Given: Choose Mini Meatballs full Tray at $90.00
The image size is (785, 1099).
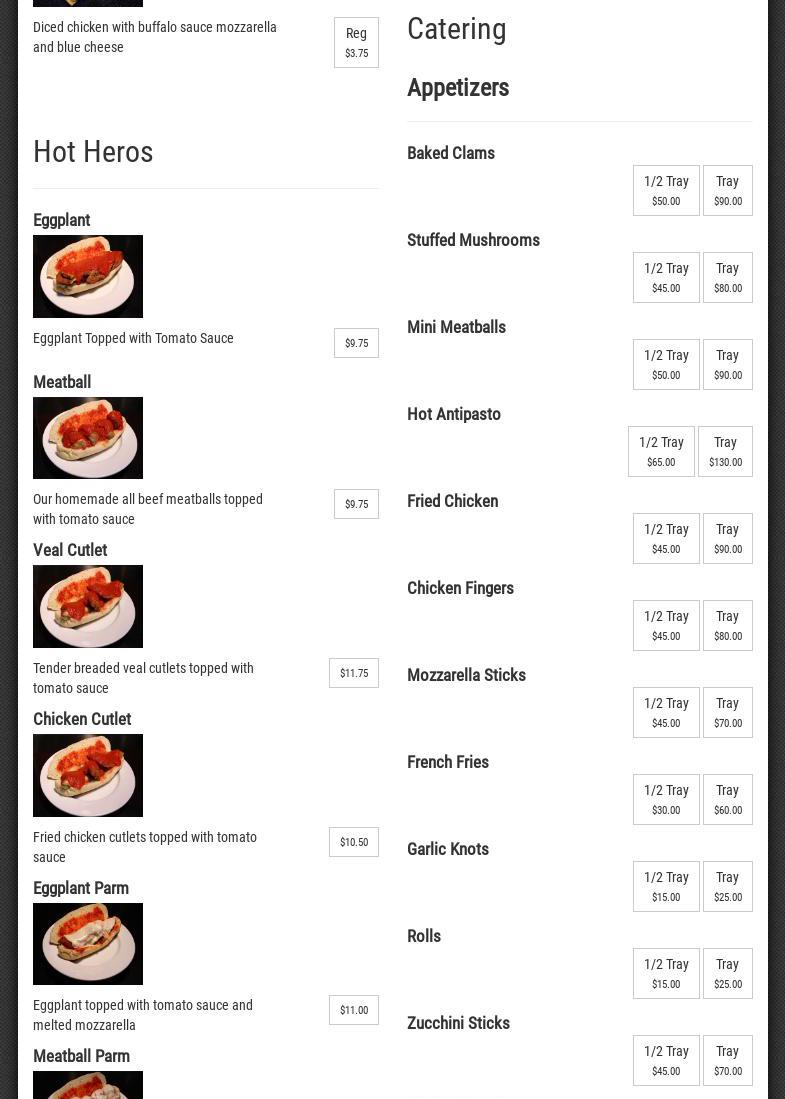Looking at the screenshot, I should pyautogui.click(x=727, y=364).
